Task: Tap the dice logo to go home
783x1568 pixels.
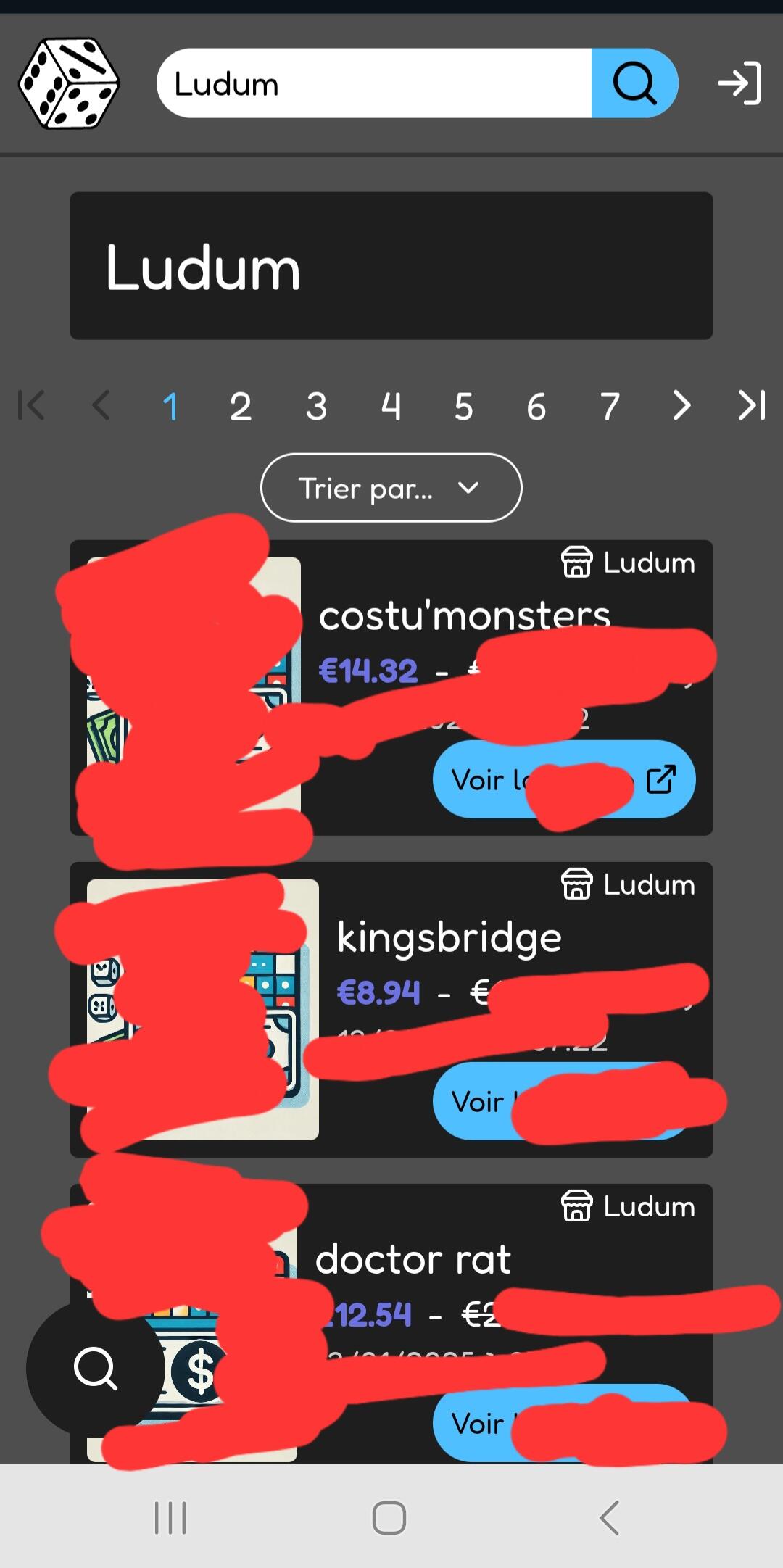Action: 69,83
